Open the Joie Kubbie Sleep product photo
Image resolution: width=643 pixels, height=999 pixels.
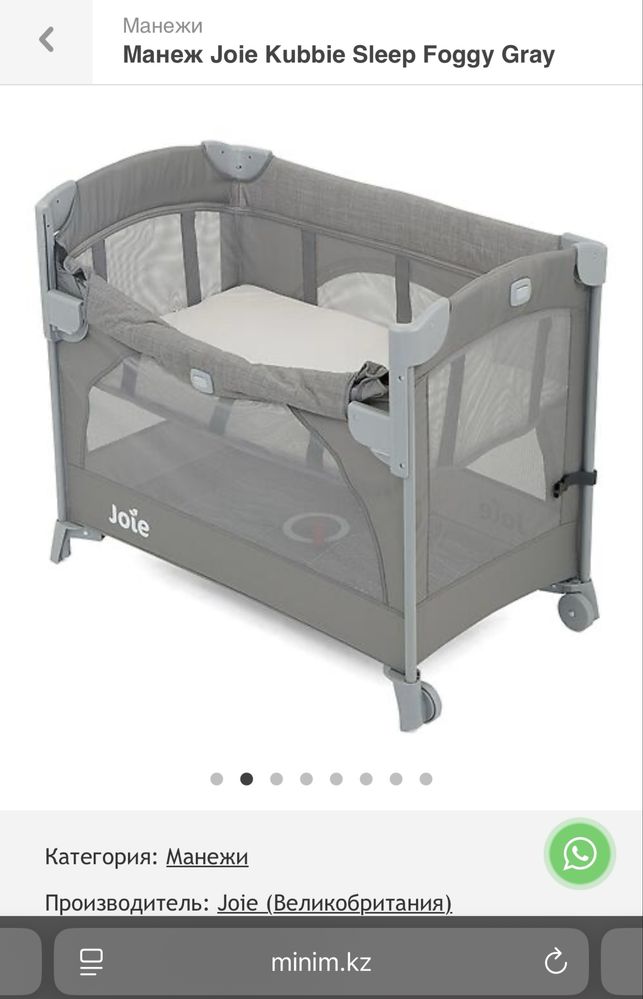322,430
